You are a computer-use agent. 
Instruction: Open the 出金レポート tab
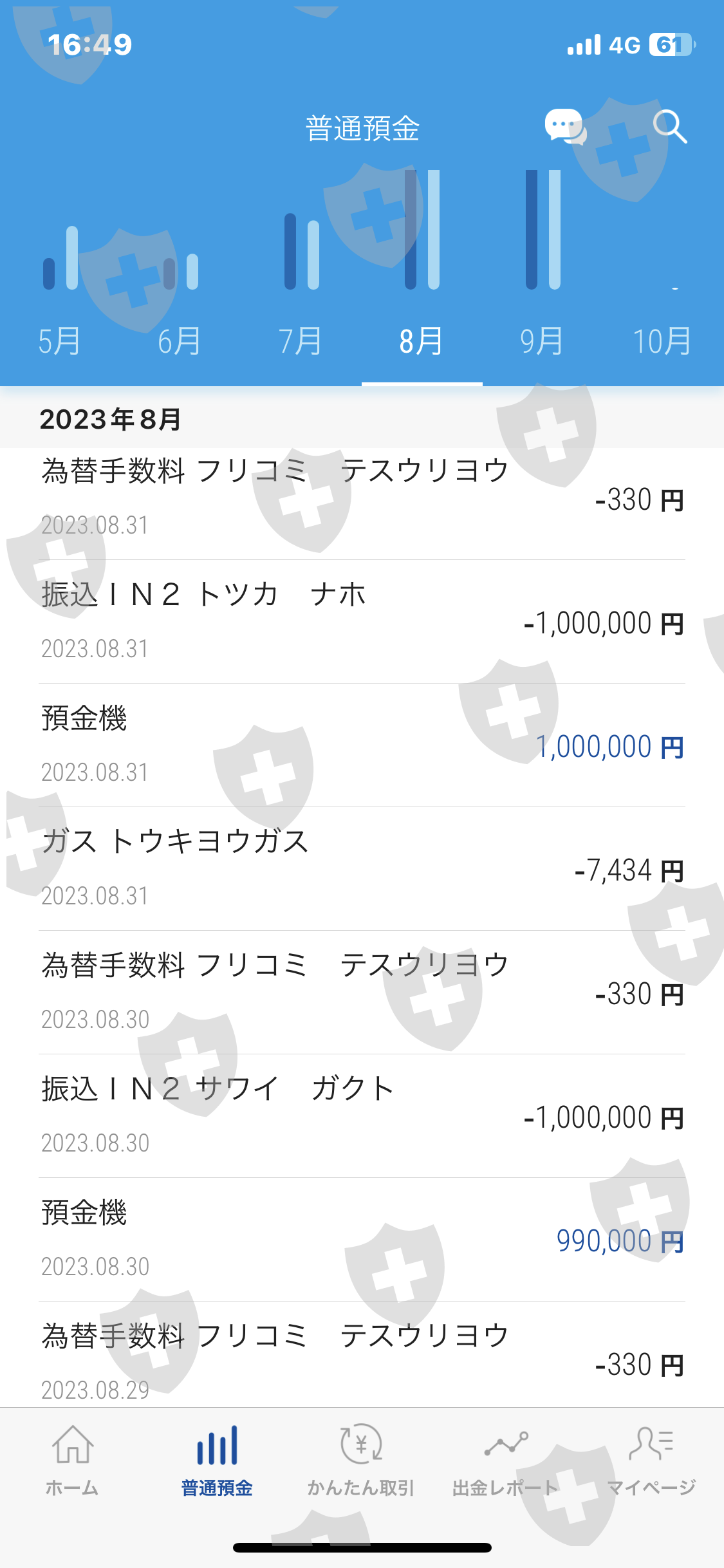[506, 1461]
